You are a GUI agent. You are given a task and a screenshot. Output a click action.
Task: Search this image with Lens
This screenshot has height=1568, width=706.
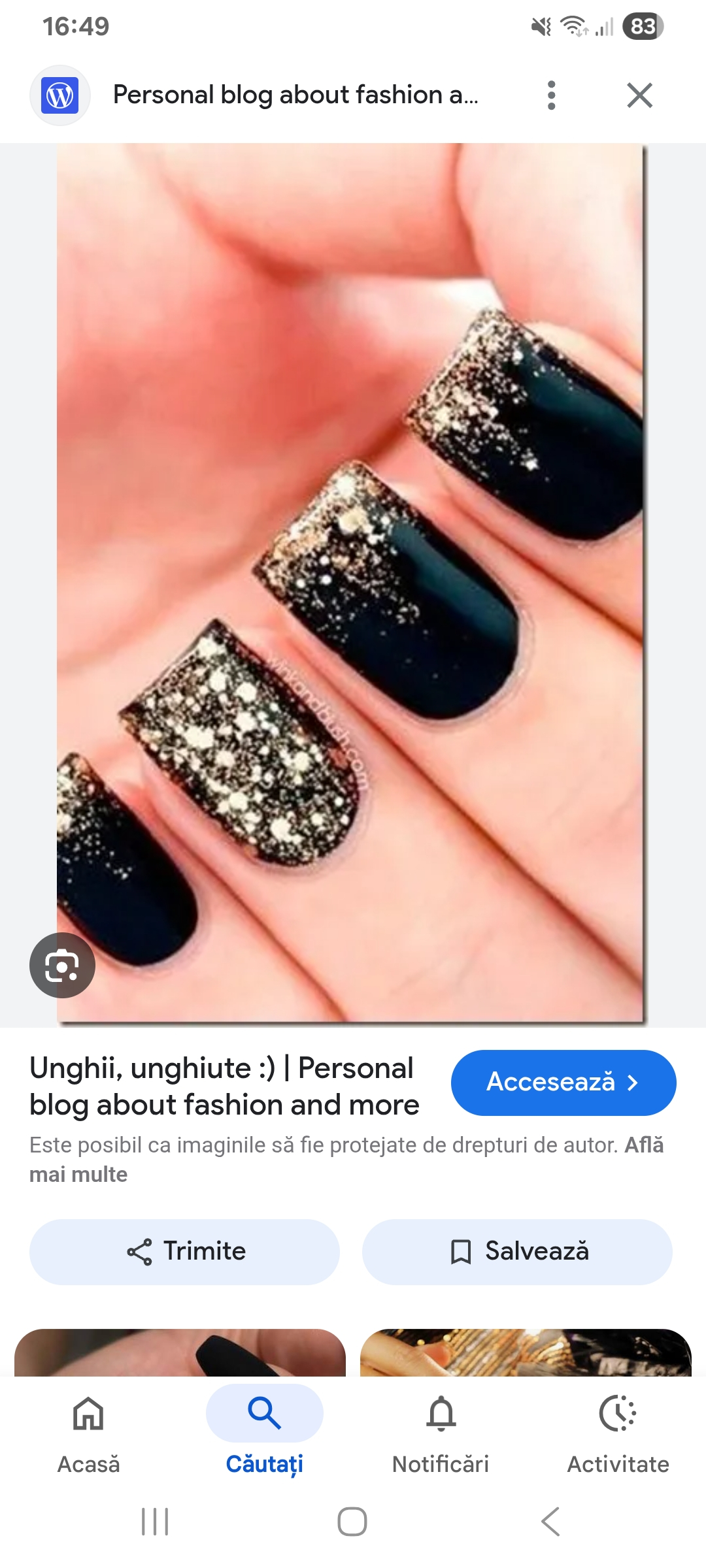click(62, 965)
